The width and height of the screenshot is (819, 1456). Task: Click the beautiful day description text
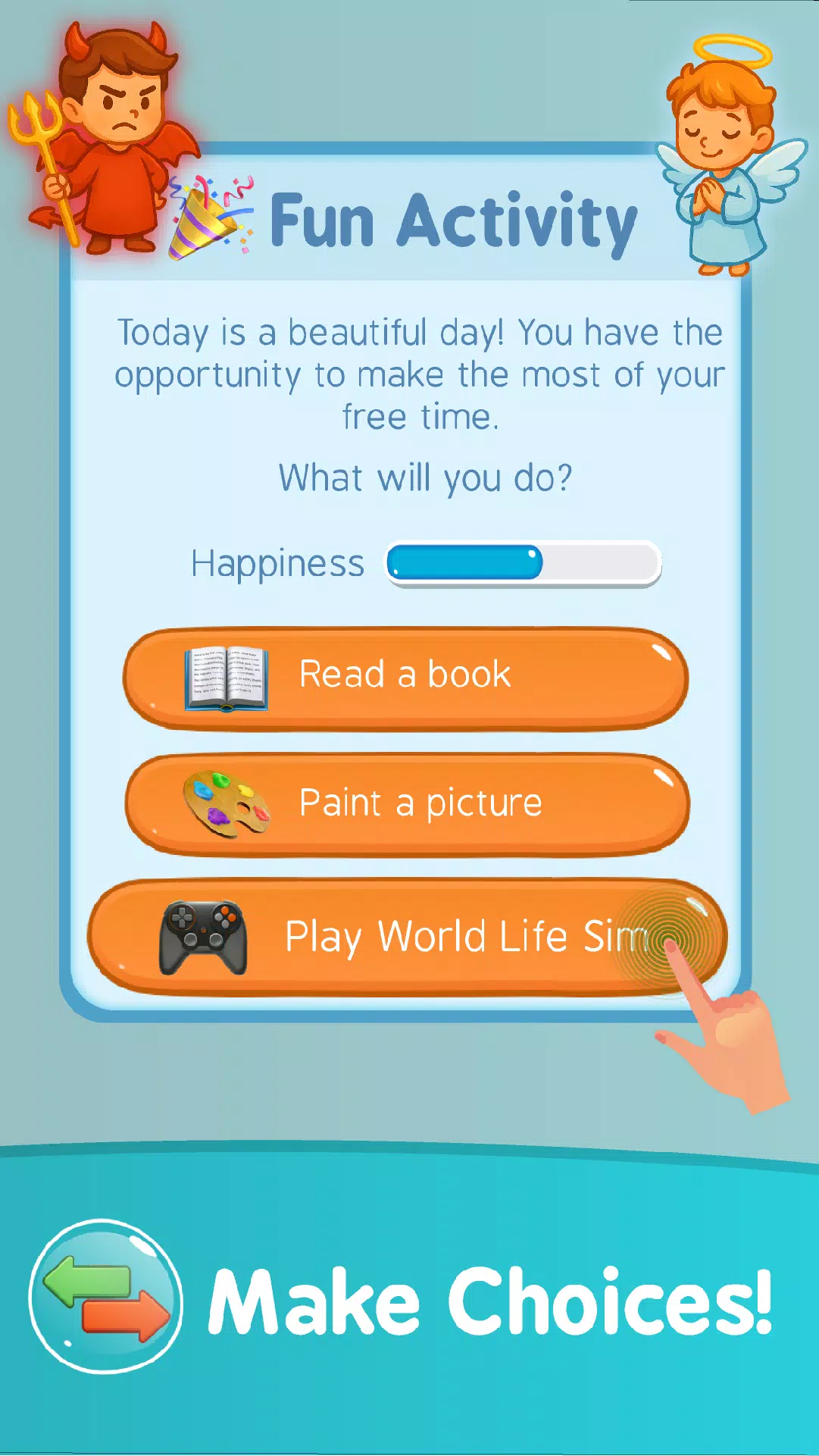[418, 373]
